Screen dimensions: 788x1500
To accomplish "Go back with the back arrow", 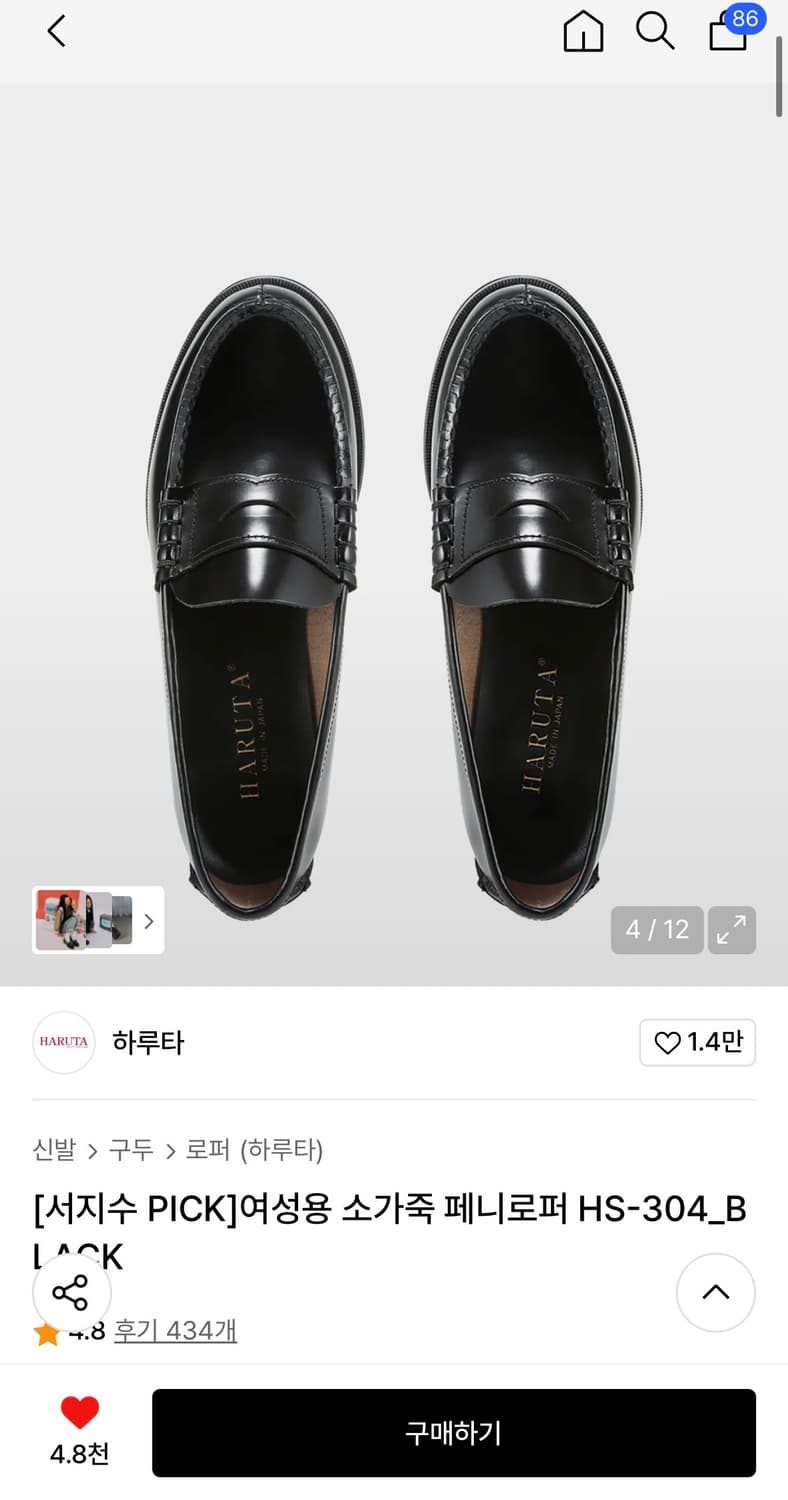I will click(55, 30).
